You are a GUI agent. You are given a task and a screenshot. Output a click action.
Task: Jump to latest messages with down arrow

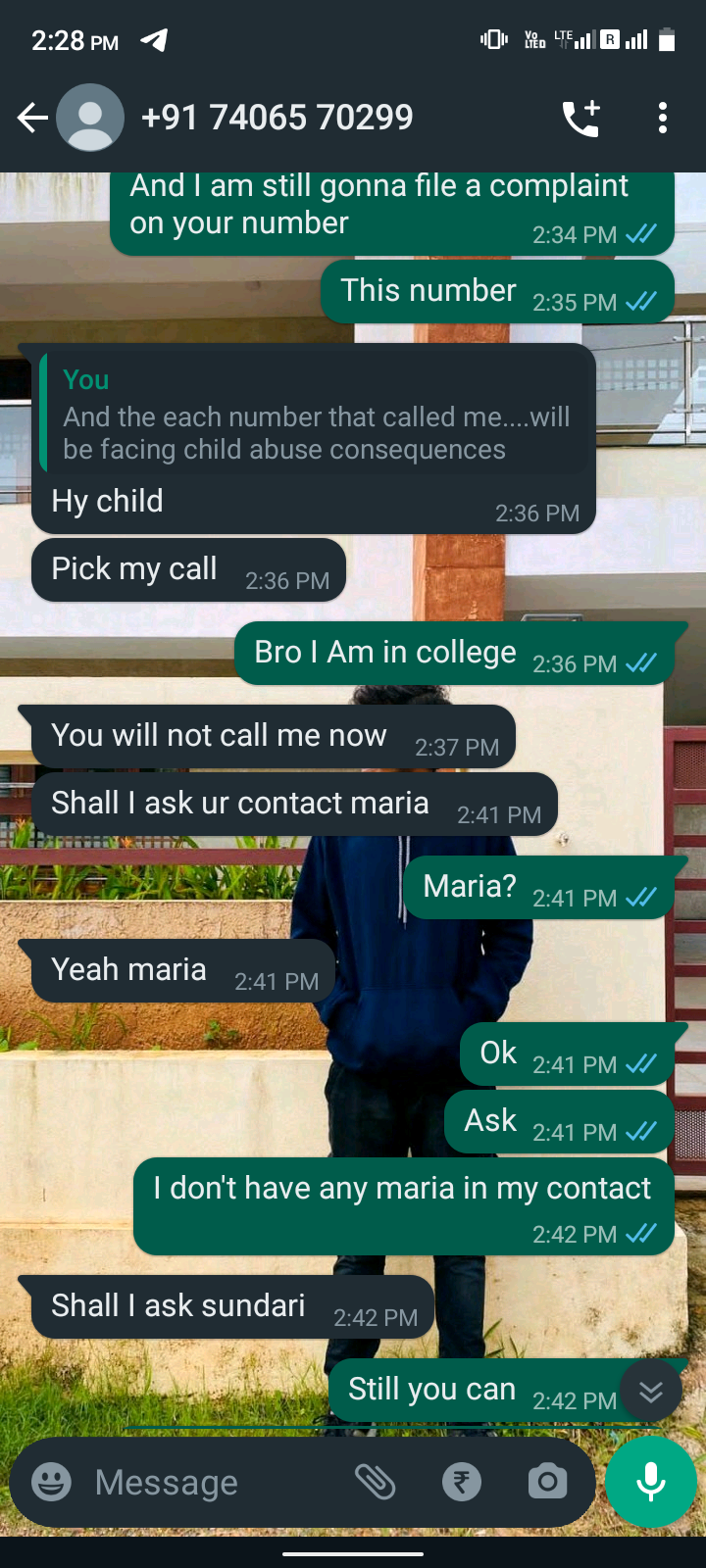point(651,1391)
